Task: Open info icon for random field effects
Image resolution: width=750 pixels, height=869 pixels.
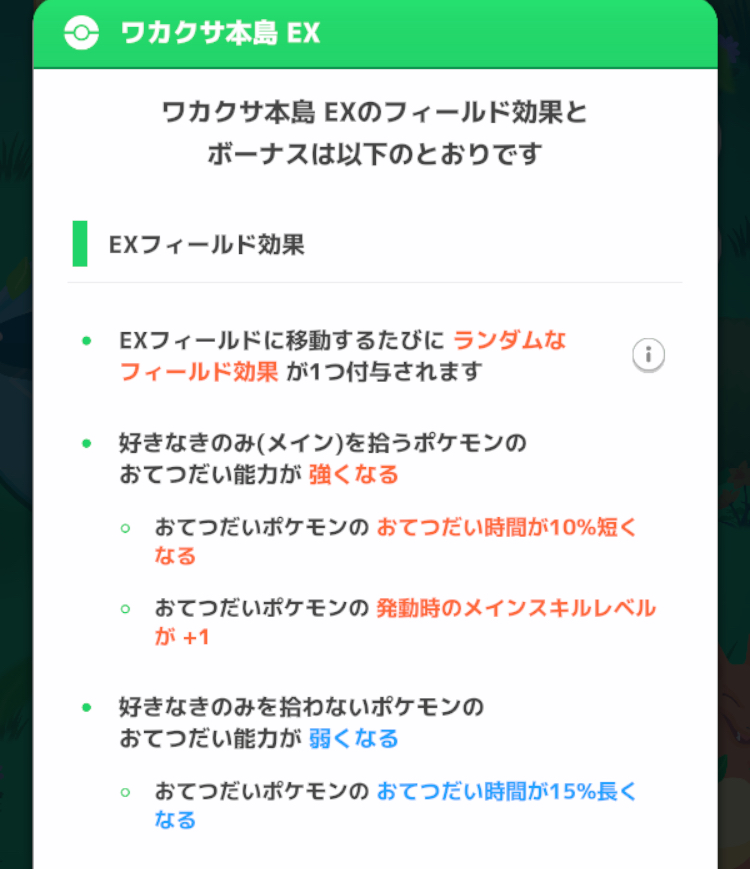Action: (x=649, y=354)
